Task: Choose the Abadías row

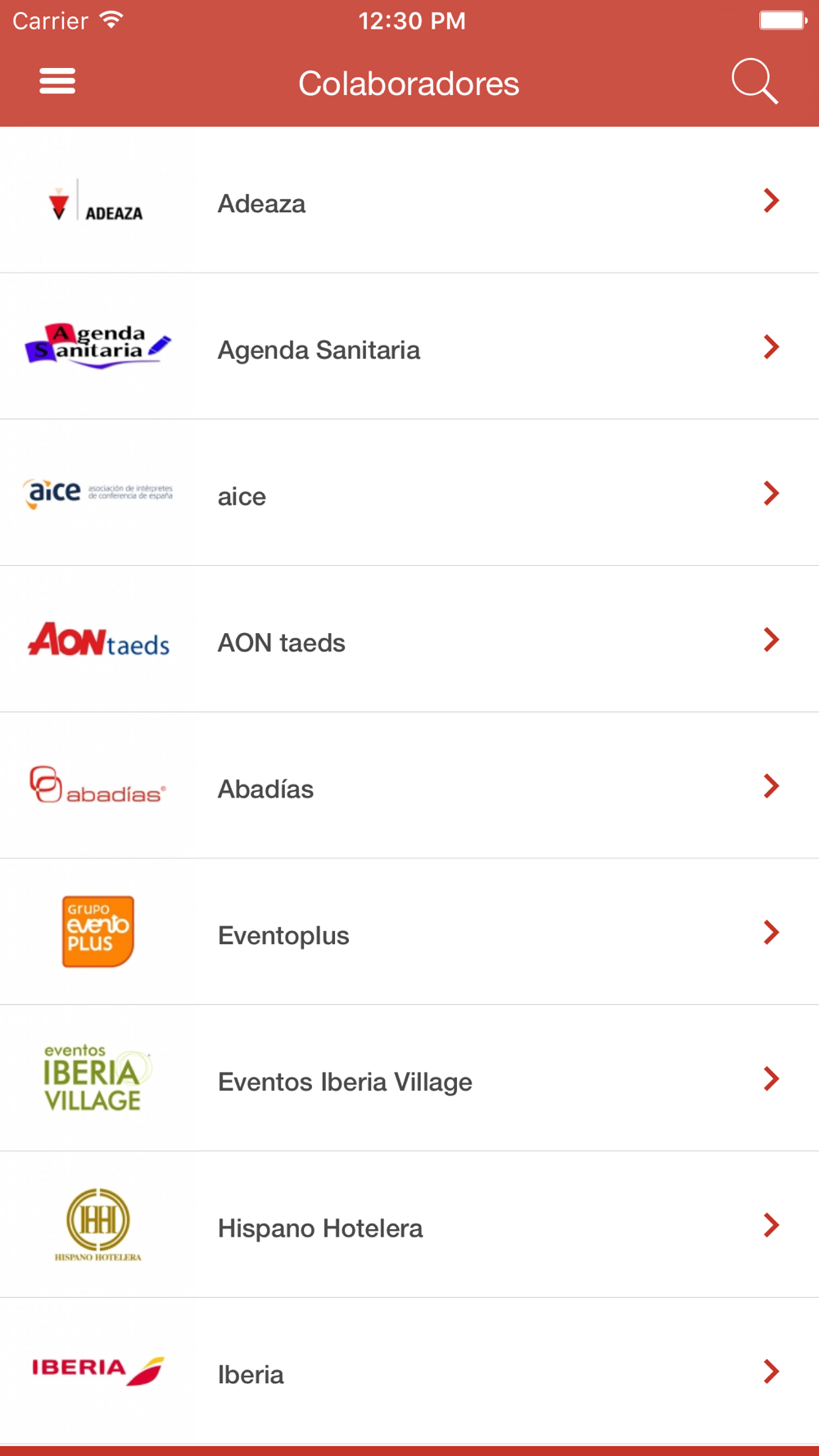Action: (x=409, y=786)
